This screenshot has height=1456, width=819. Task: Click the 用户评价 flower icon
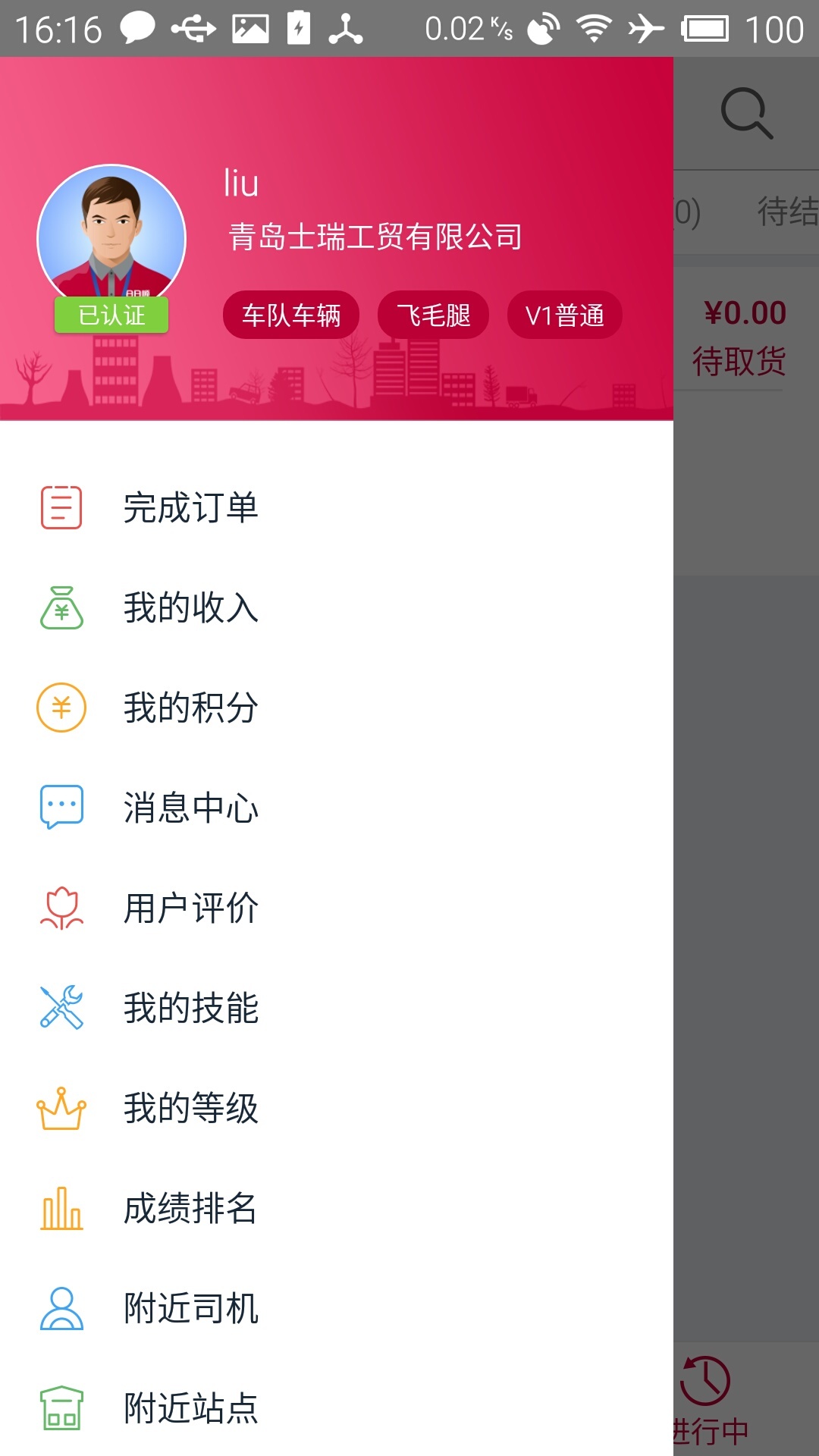pos(62,907)
